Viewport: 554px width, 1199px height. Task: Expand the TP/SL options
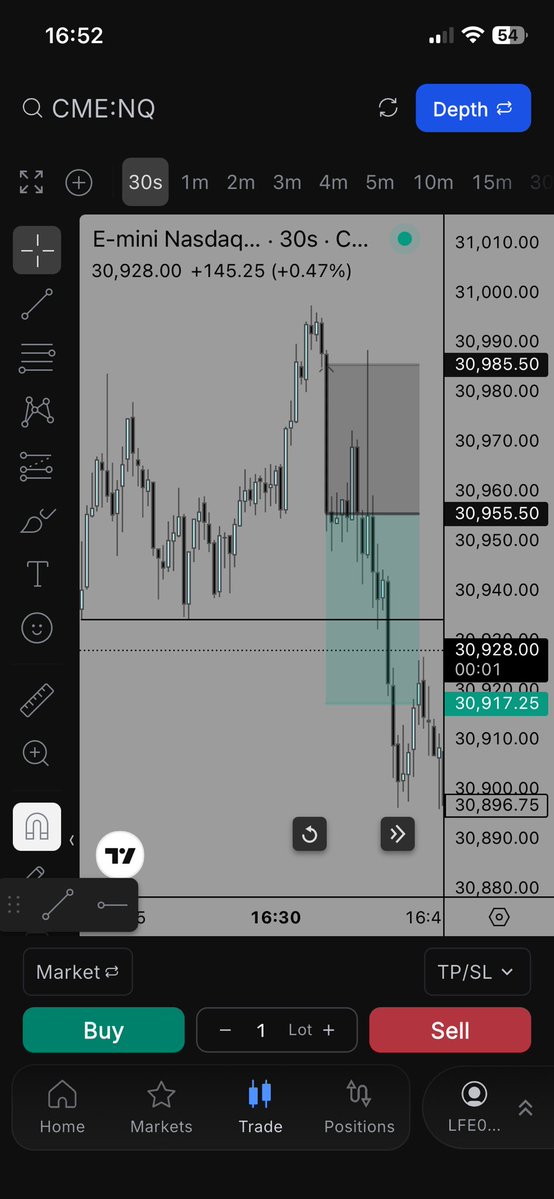[477, 972]
